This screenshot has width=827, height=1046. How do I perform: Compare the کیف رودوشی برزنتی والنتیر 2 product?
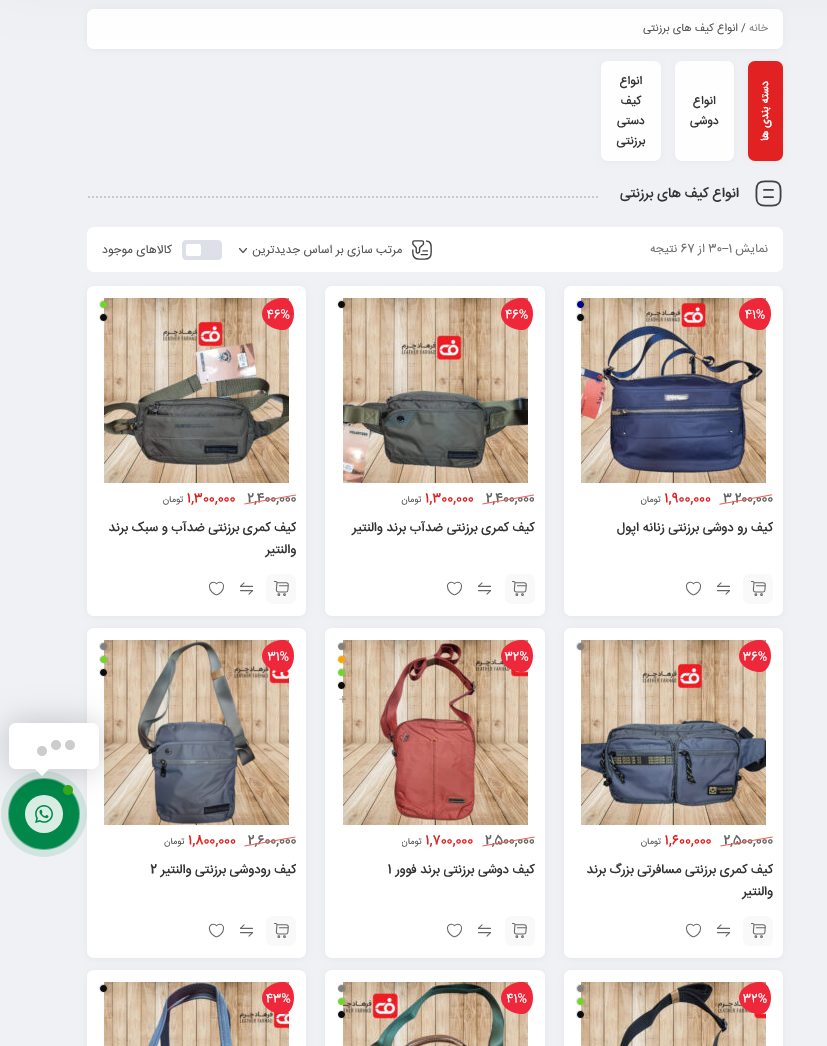247,931
